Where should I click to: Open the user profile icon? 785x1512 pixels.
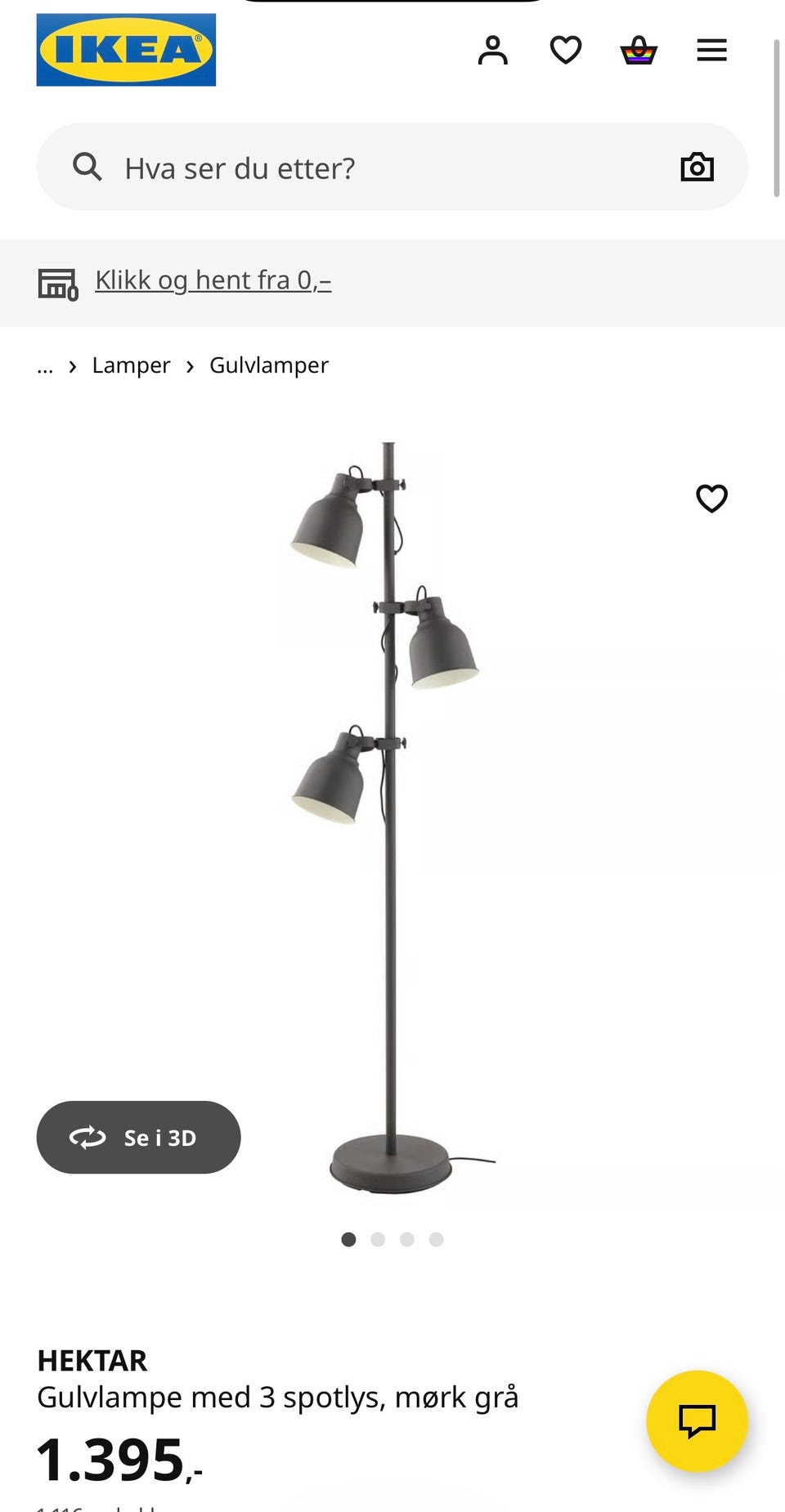[x=493, y=50]
